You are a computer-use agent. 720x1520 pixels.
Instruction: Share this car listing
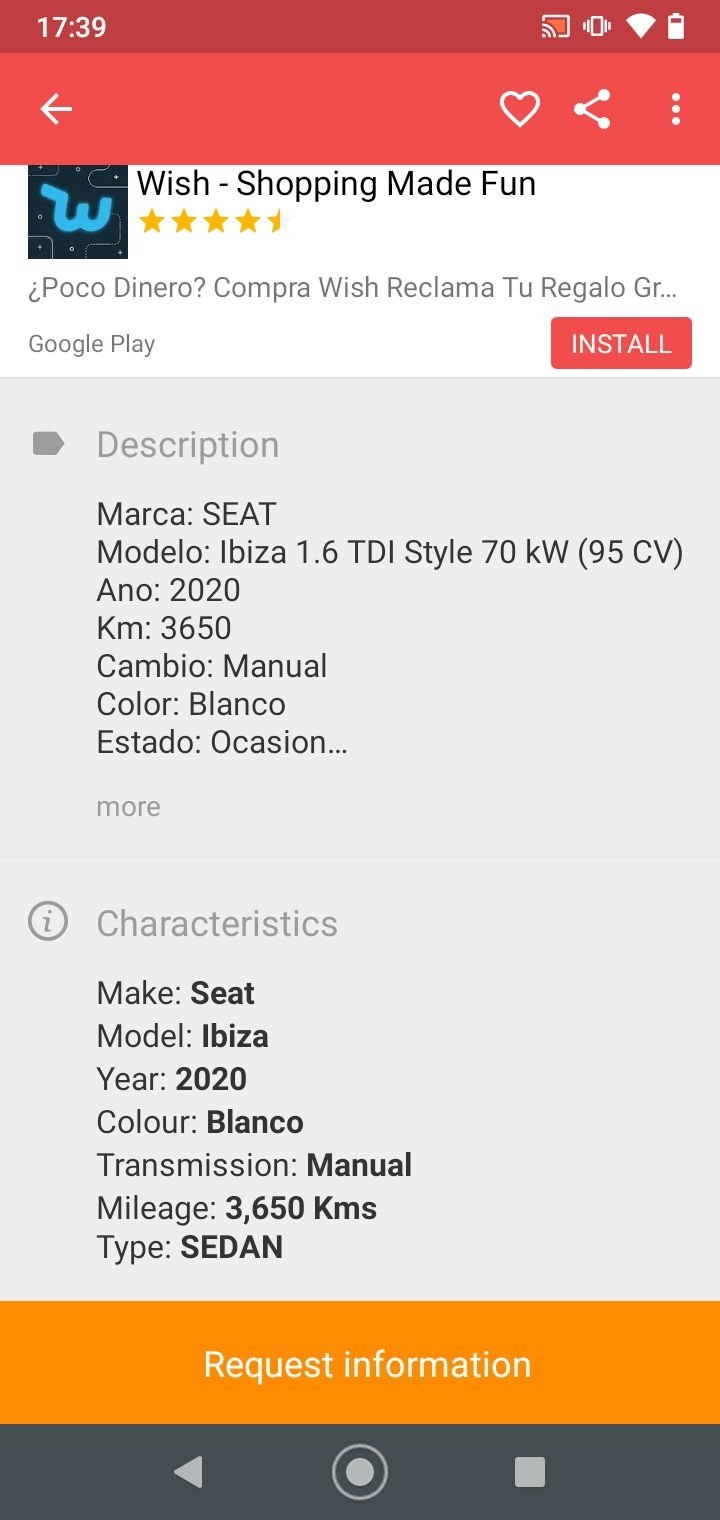592,109
